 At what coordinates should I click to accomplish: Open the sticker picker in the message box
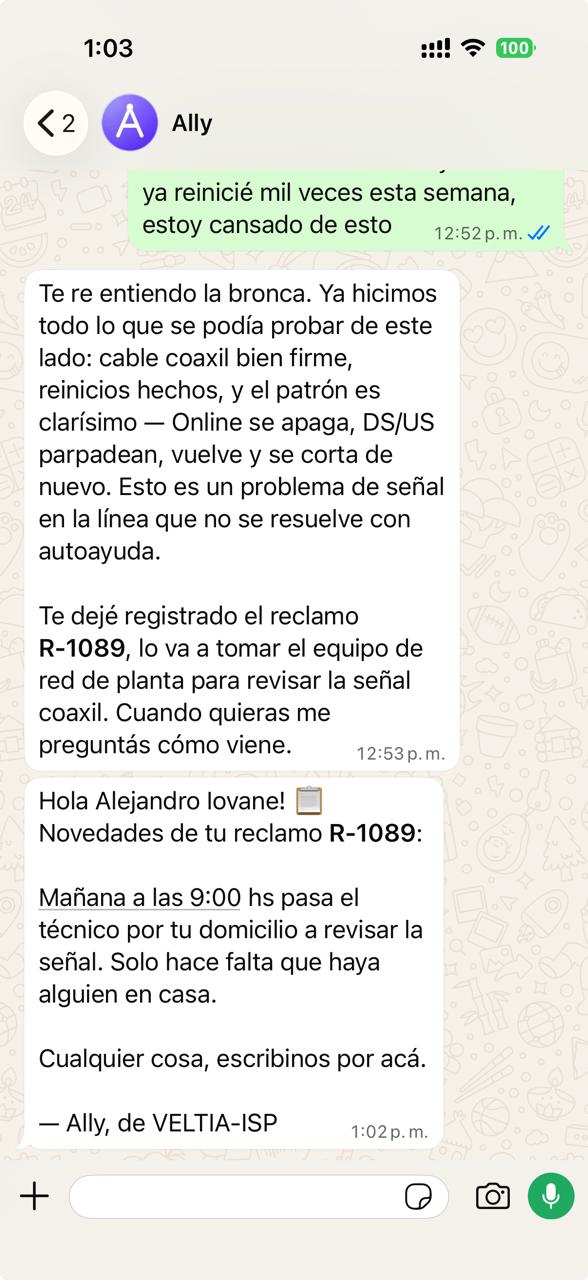pyautogui.click(x=419, y=1196)
